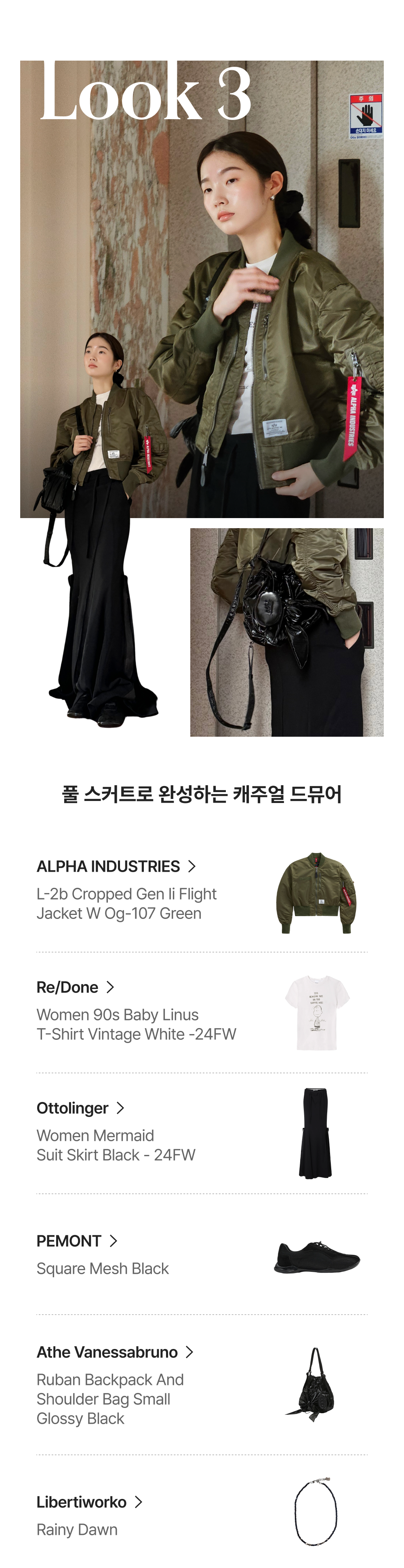The image size is (404, 1568).
Task: View the black Mermaid Suit Skirt image
Action: coord(316,1134)
